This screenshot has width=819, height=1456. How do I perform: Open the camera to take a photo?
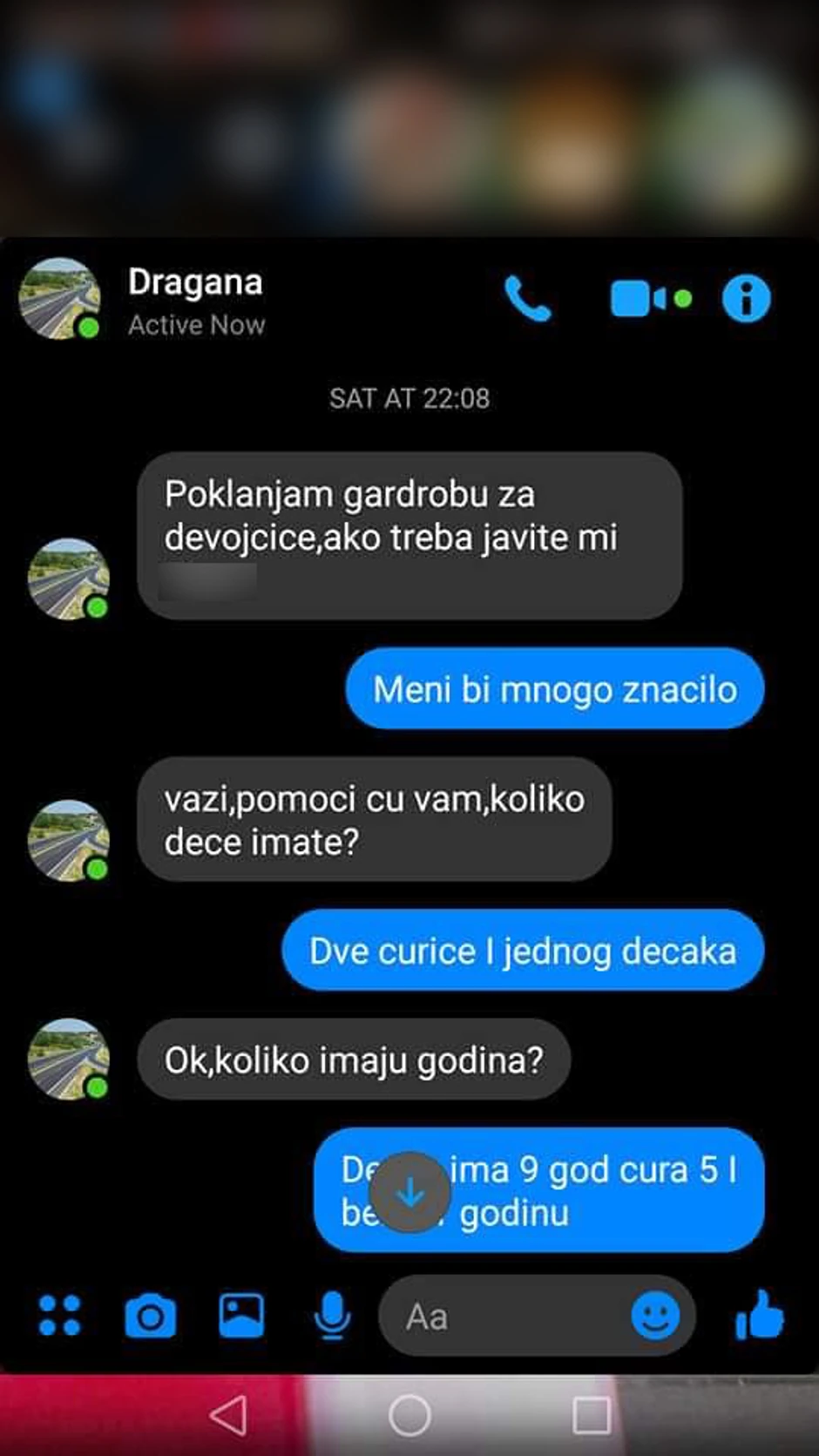151,1316
